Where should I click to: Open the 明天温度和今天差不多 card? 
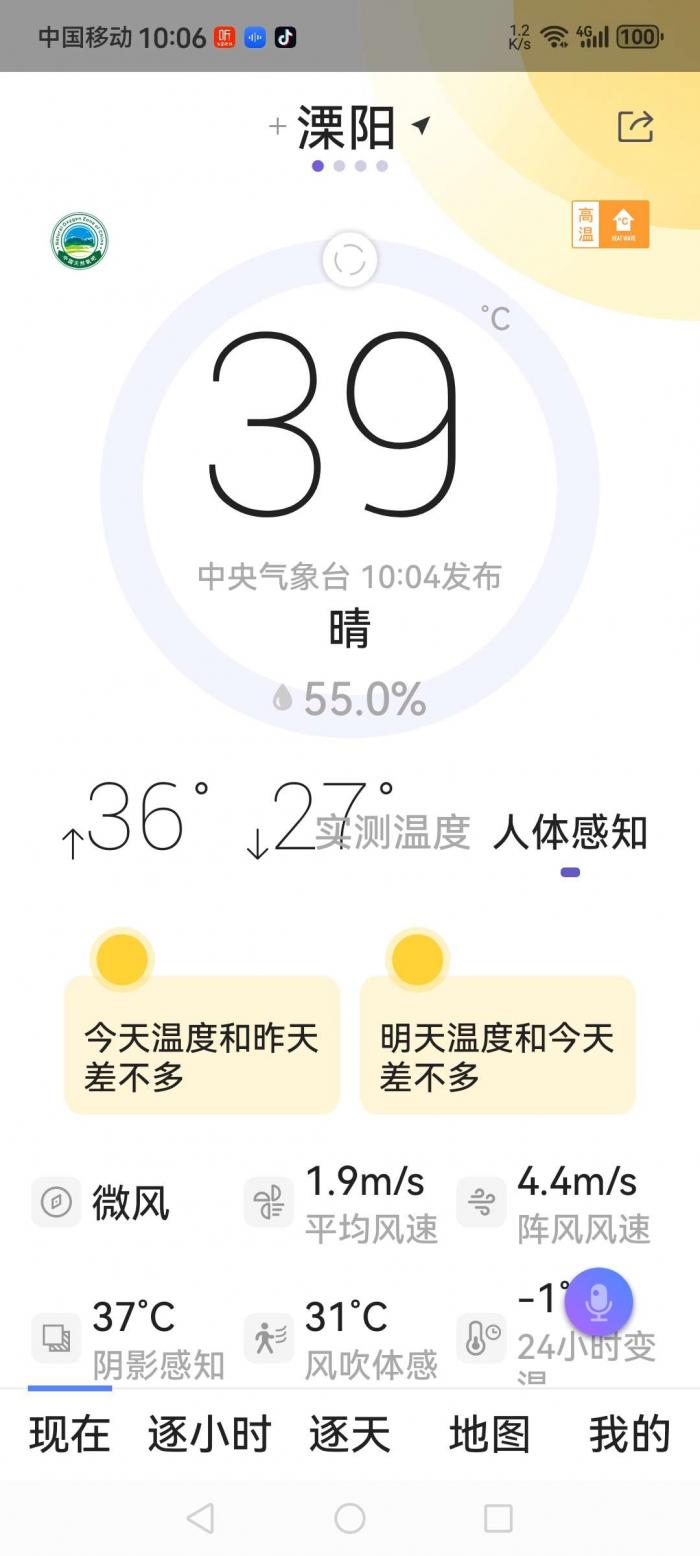coord(497,1045)
